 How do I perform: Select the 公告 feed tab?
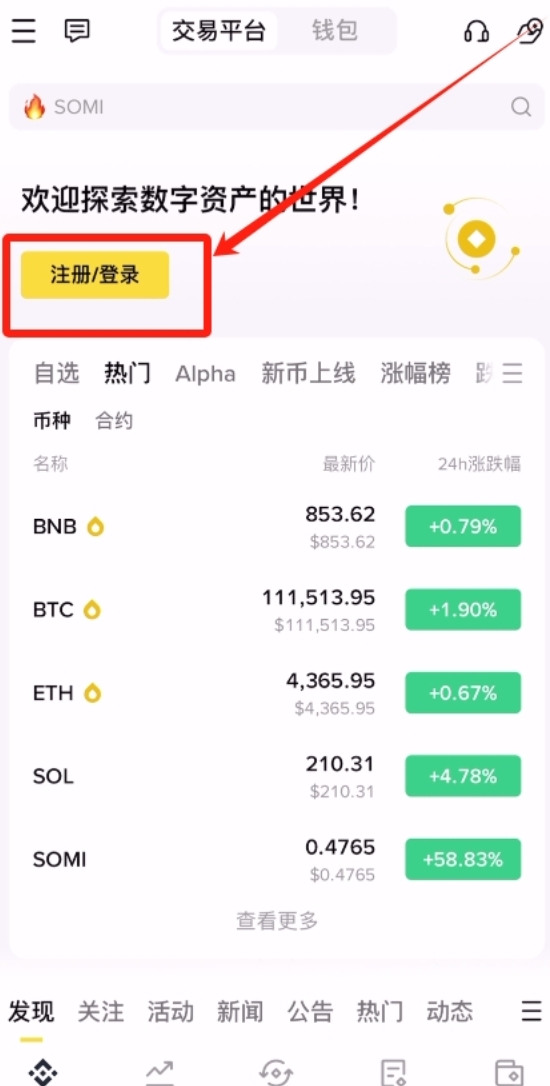point(310,1012)
